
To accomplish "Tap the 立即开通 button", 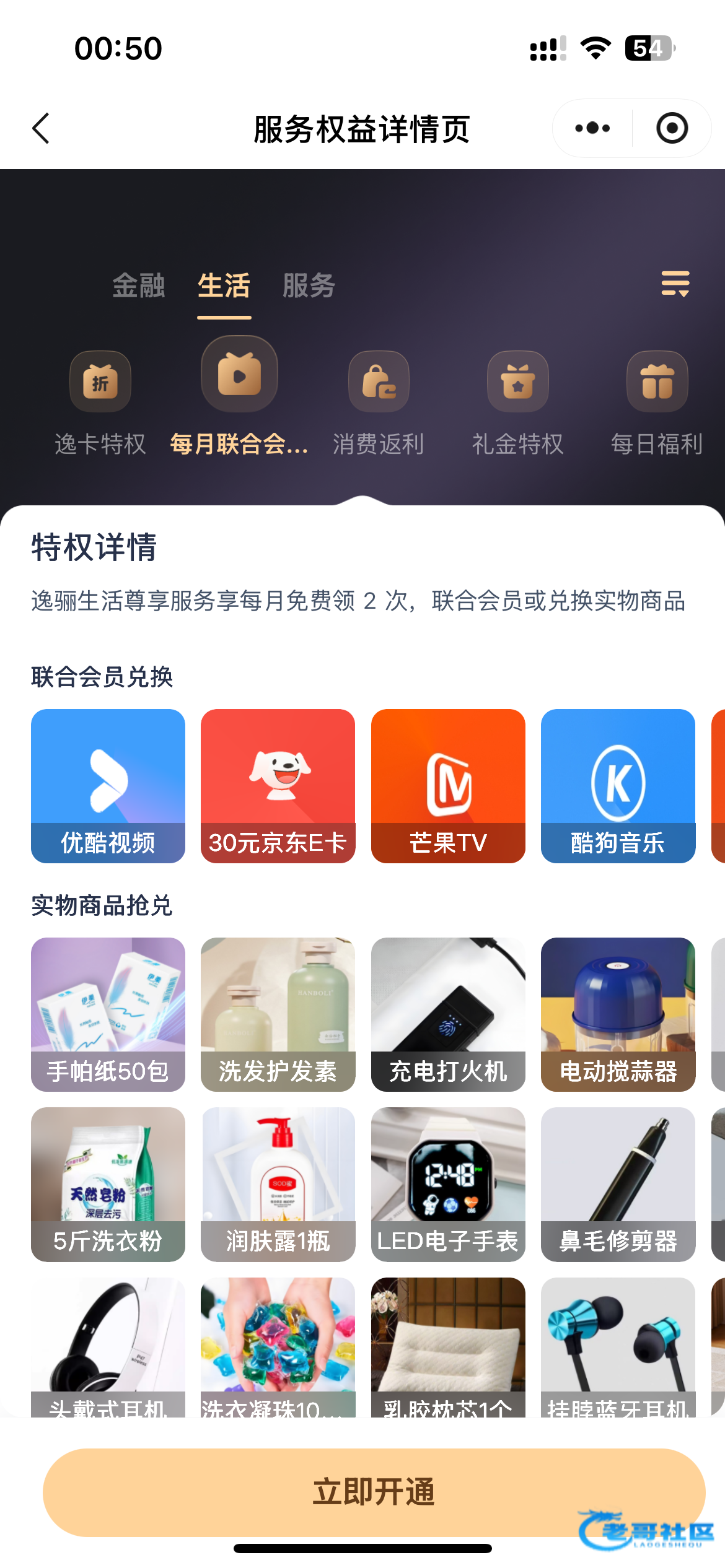I will (x=374, y=1492).
